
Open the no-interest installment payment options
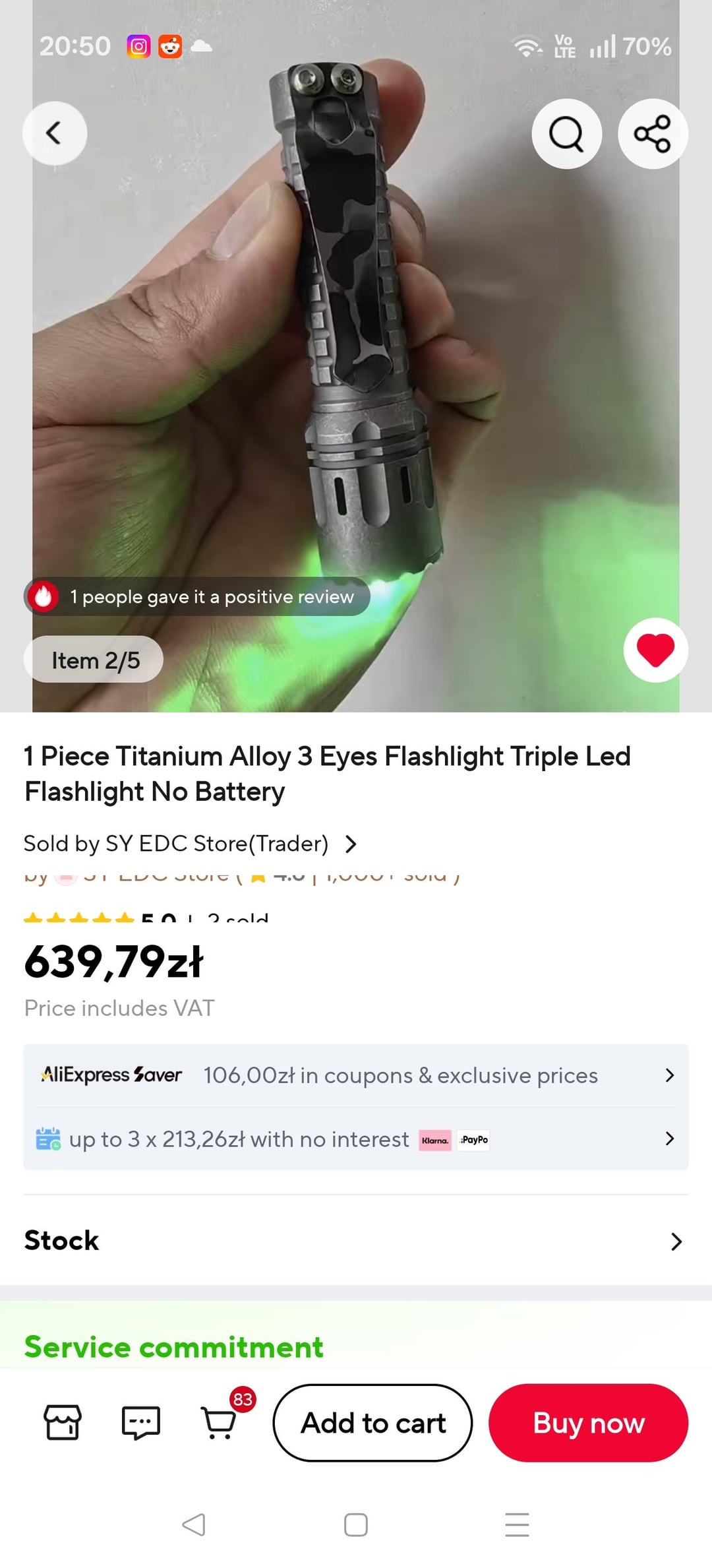356,1139
